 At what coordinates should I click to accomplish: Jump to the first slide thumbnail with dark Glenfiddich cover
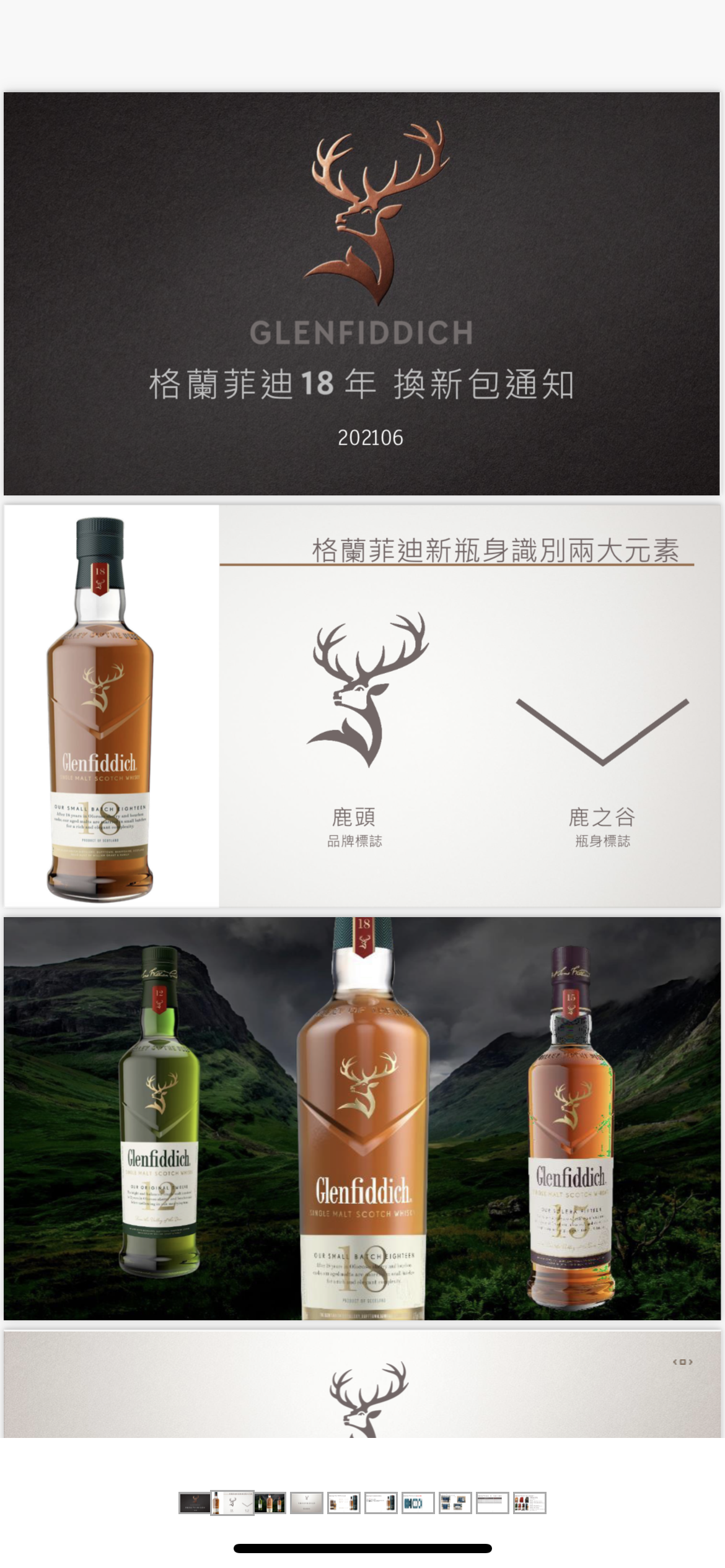(x=195, y=1503)
